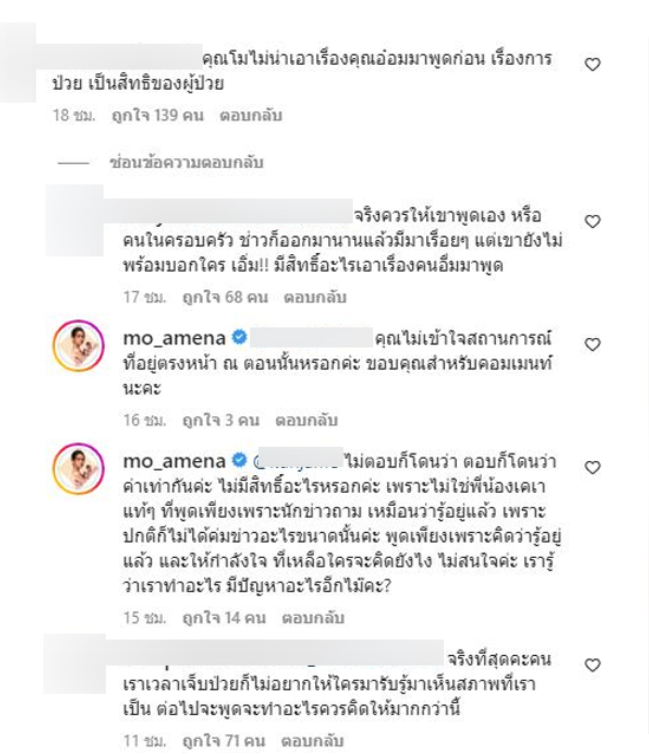Open mo_amena's avatar on the 15 ชม. reply
The height and width of the screenshot is (754, 649).
pos(79,469)
